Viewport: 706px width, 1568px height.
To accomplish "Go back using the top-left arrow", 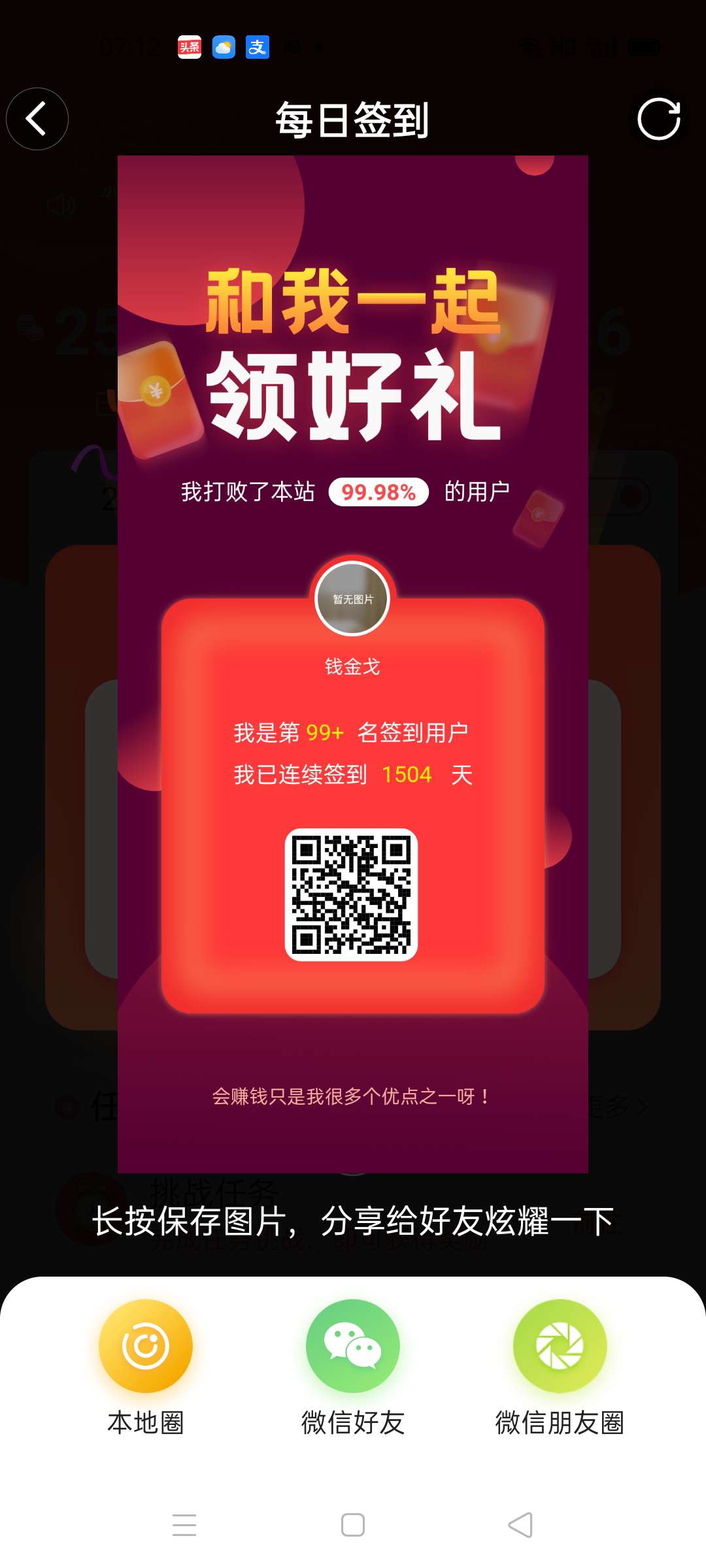I will pos(37,119).
